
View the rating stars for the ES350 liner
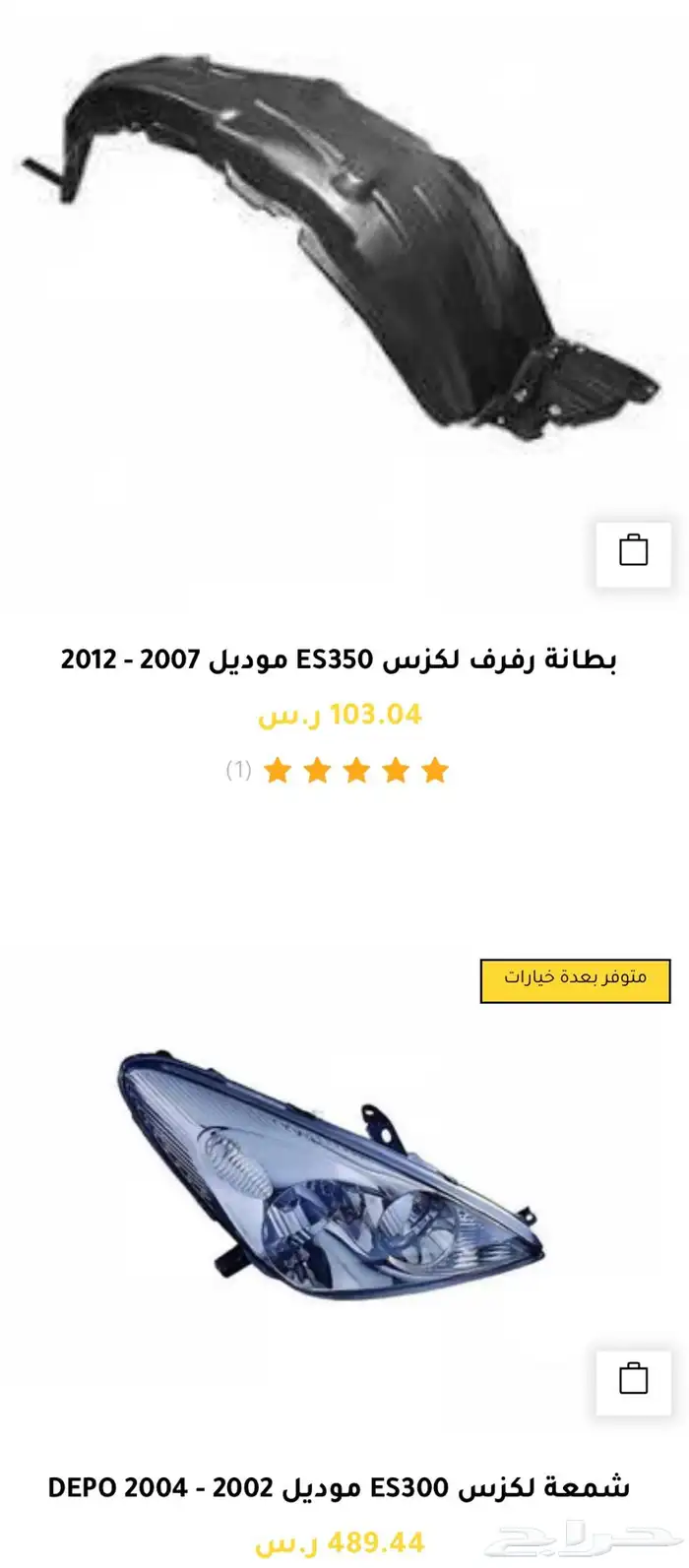(x=355, y=770)
